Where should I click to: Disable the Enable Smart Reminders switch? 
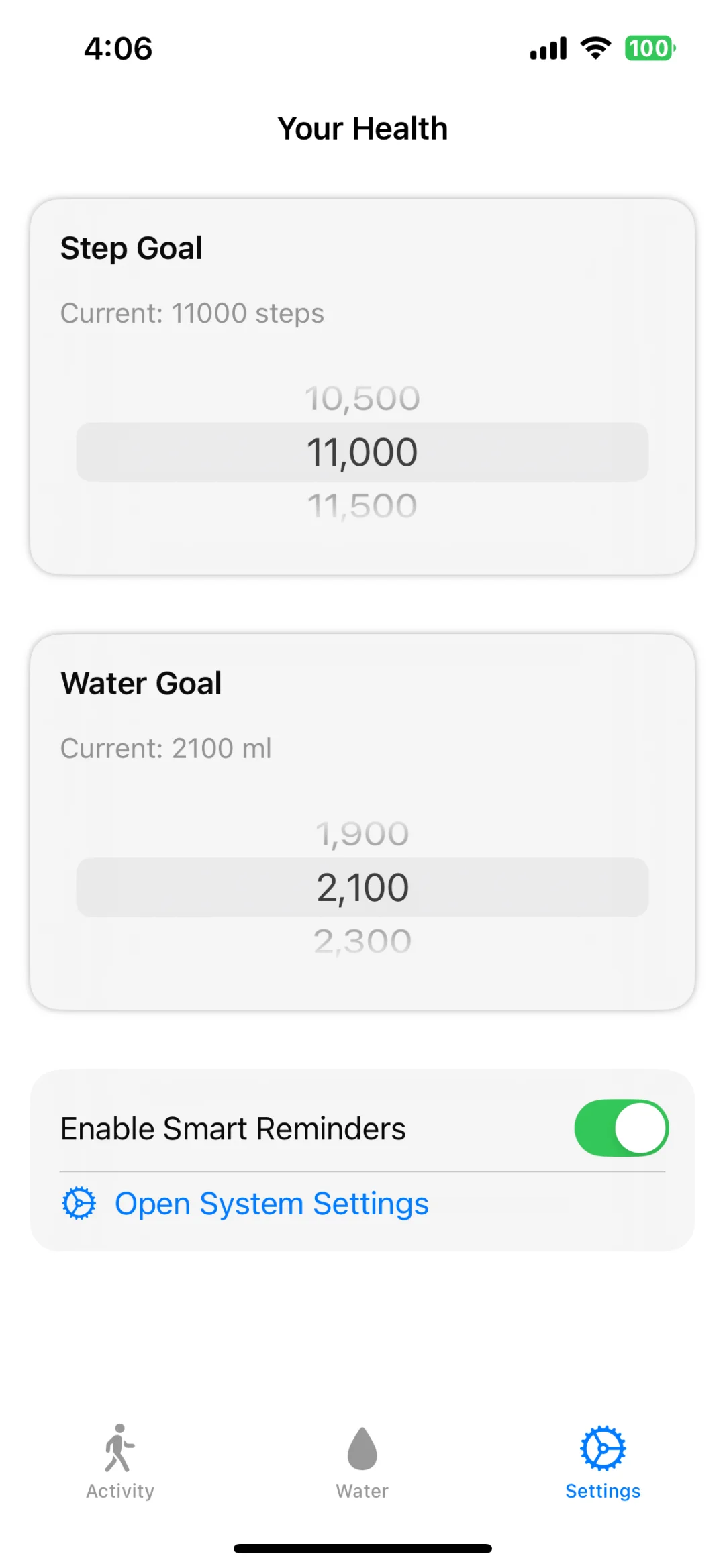621,1128
